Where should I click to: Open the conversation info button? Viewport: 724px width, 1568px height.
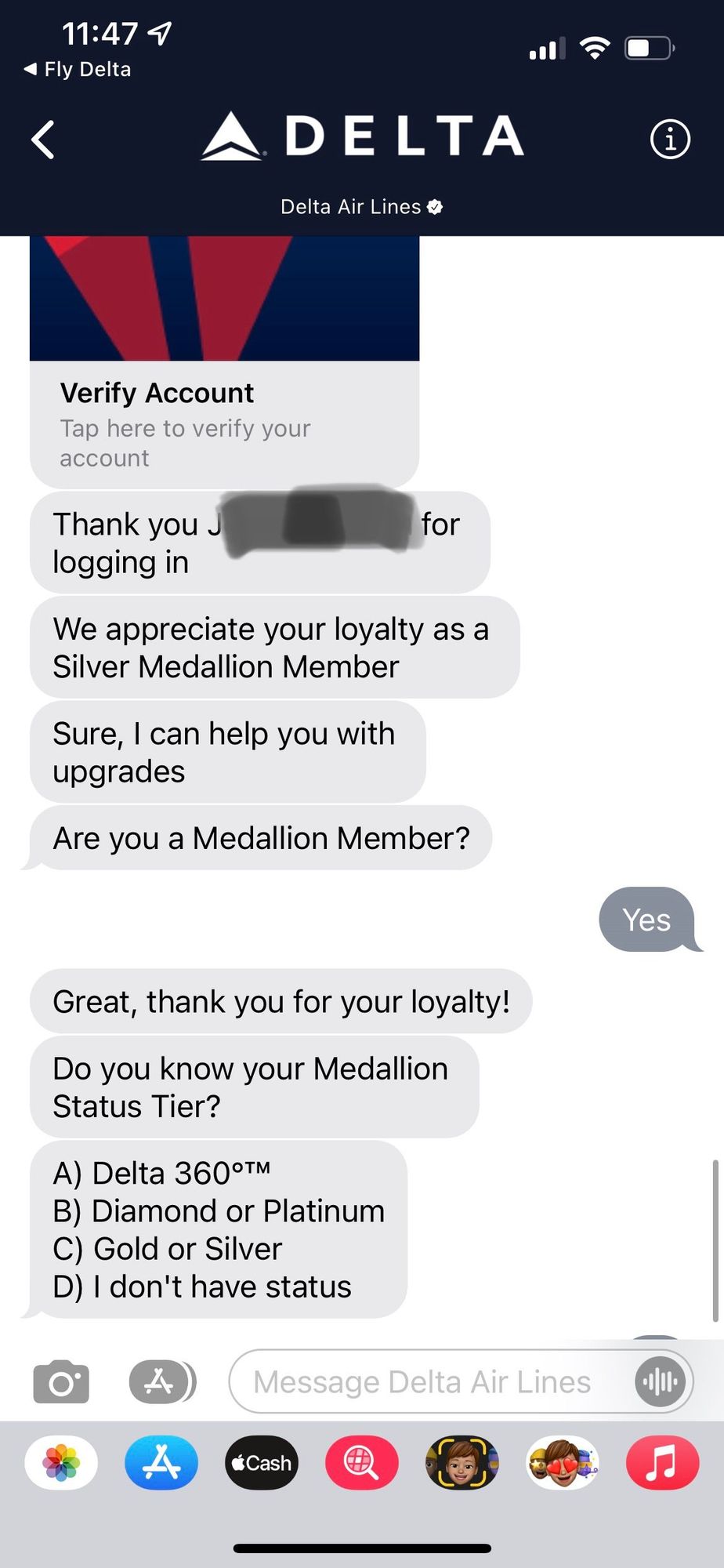670,140
